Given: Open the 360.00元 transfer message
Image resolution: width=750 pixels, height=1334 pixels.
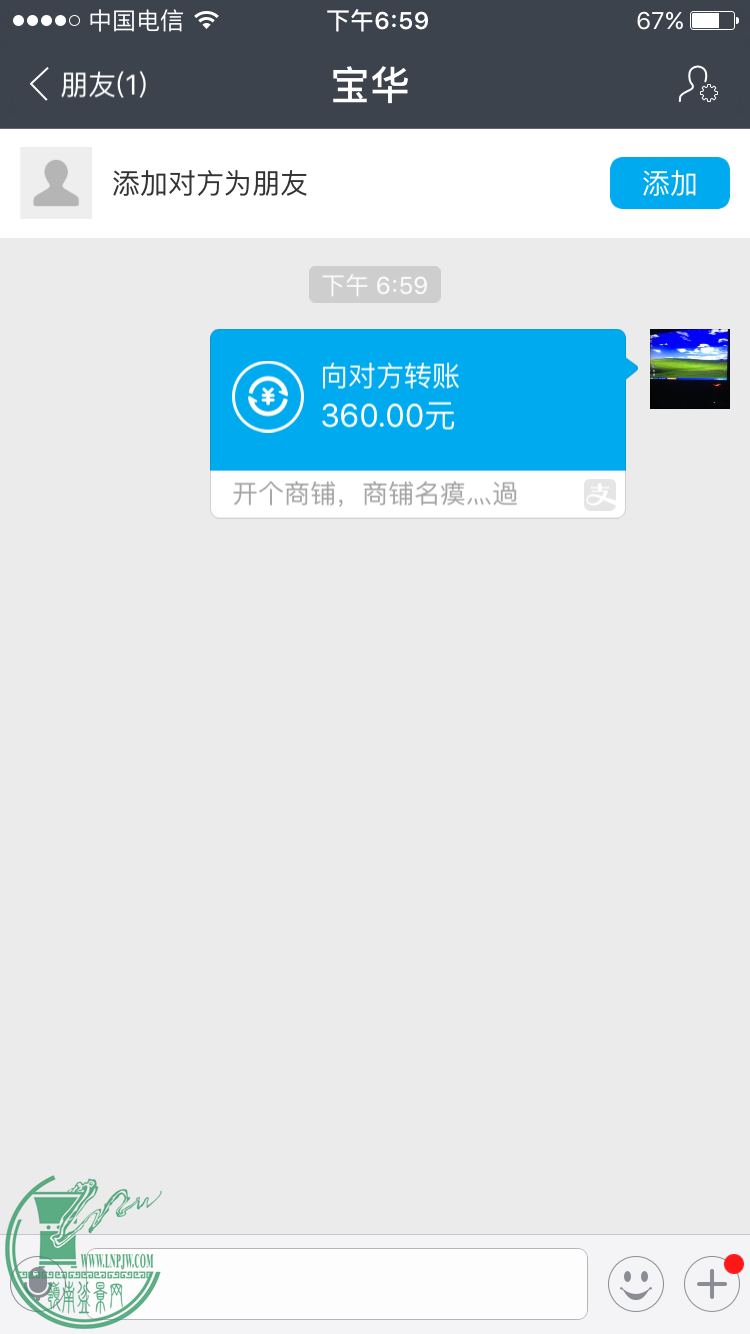Looking at the screenshot, I should [417, 400].
